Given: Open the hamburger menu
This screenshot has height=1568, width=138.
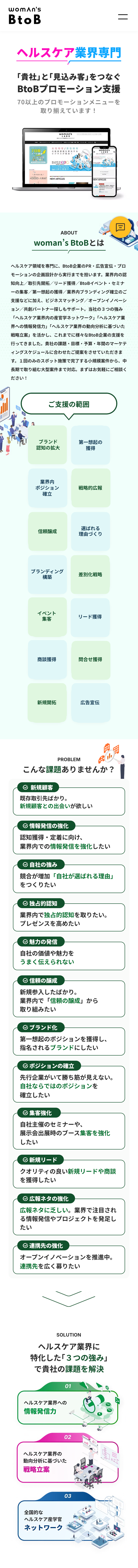Looking at the screenshot, I should coord(123,17).
